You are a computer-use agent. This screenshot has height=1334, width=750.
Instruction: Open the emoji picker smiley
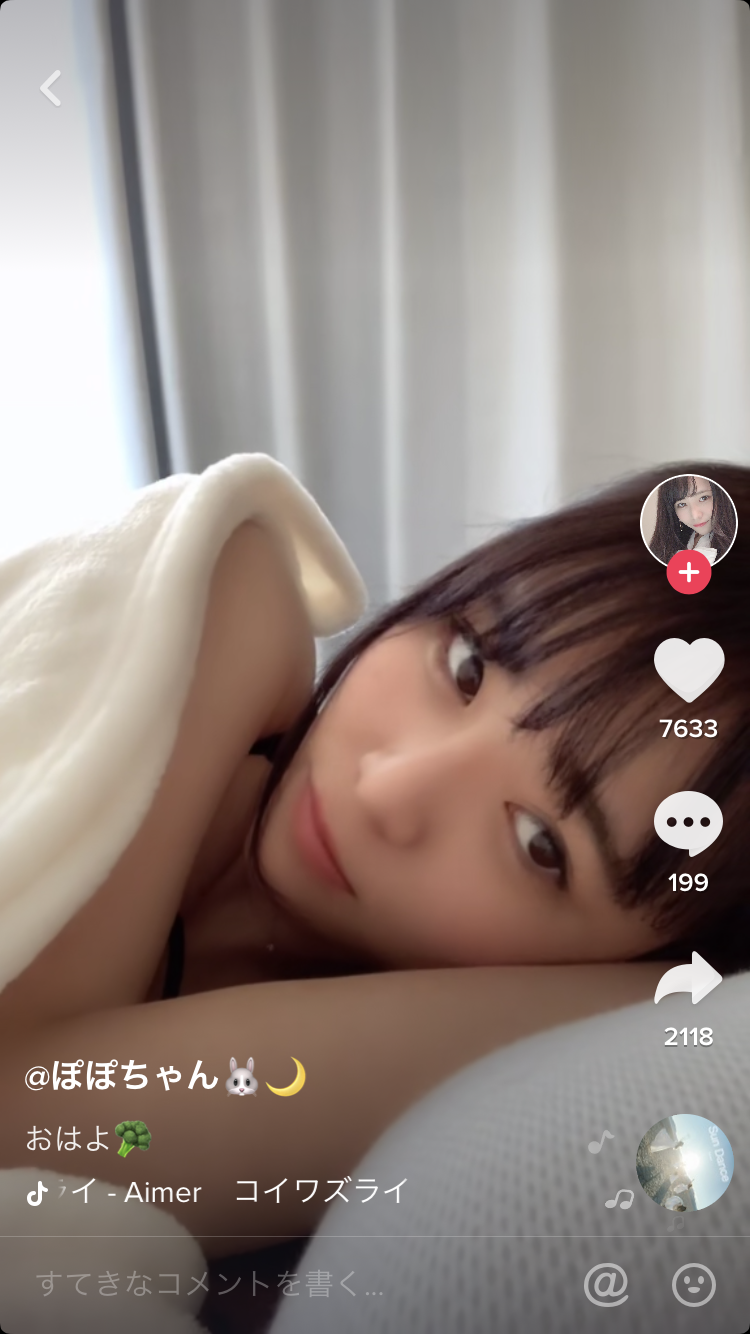(x=694, y=1284)
